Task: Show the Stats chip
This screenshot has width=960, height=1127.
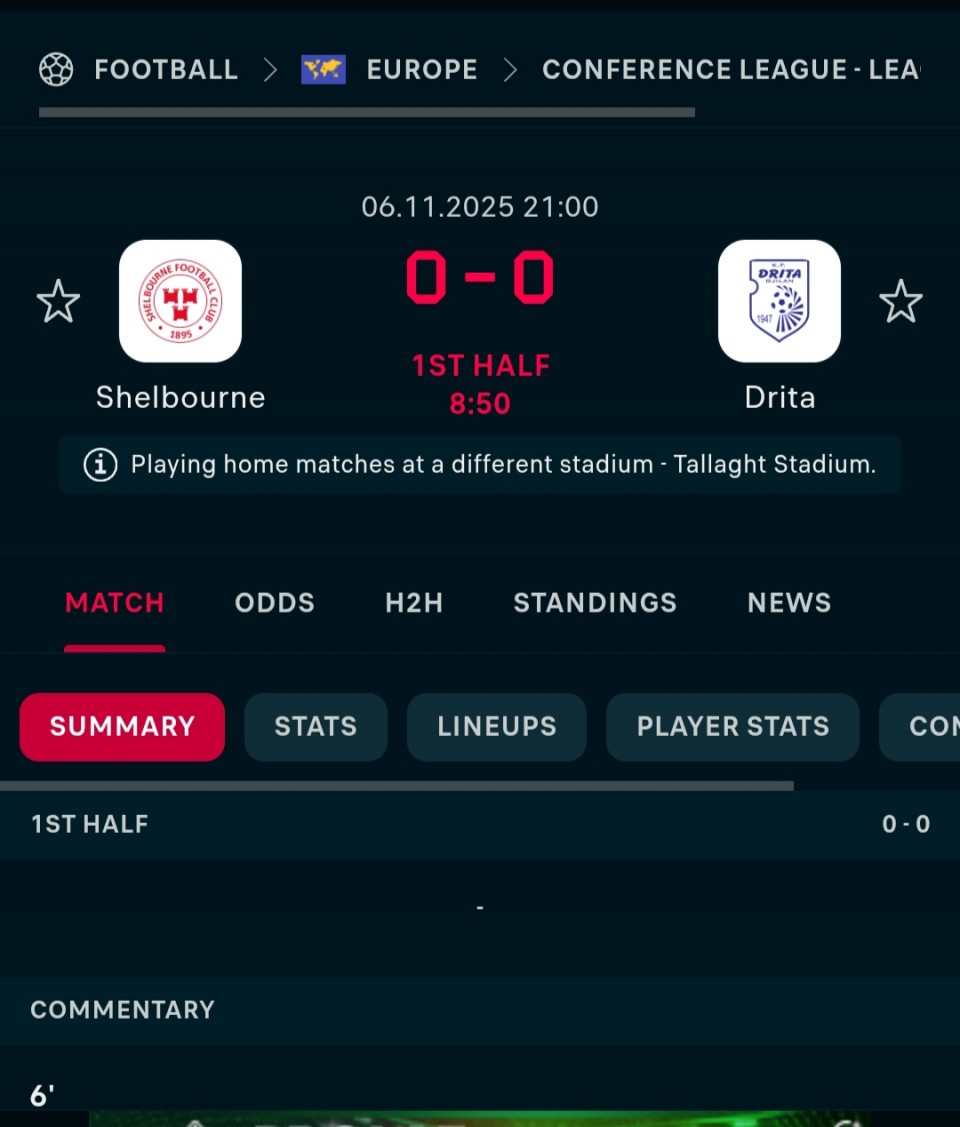Action: pyautogui.click(x=315, y=727)
